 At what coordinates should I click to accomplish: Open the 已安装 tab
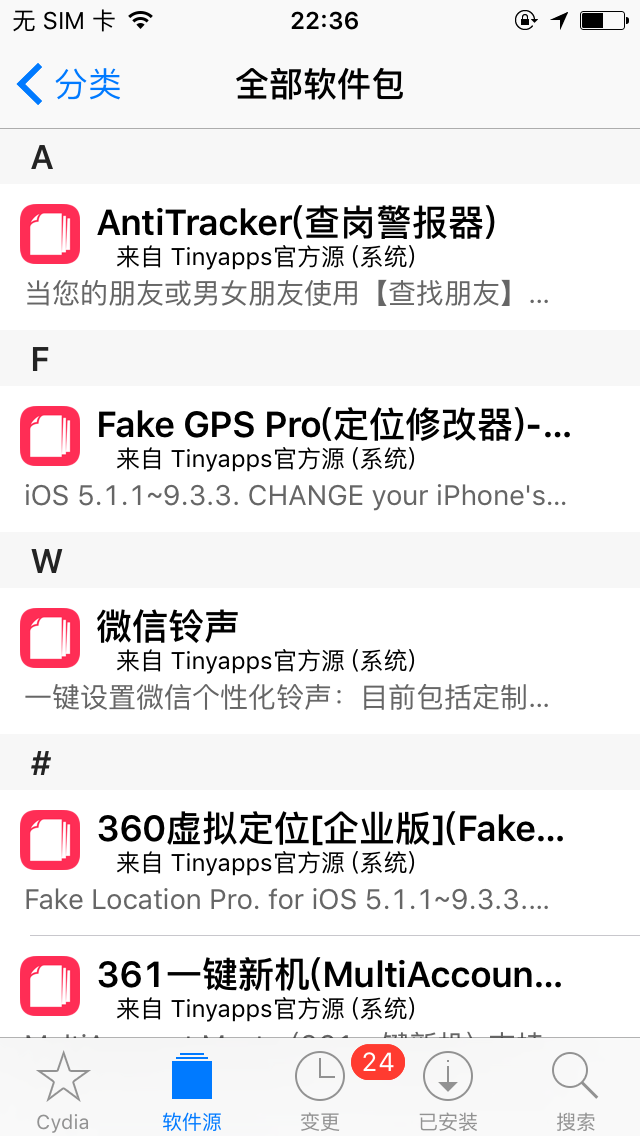click(x=448, y=1088)
